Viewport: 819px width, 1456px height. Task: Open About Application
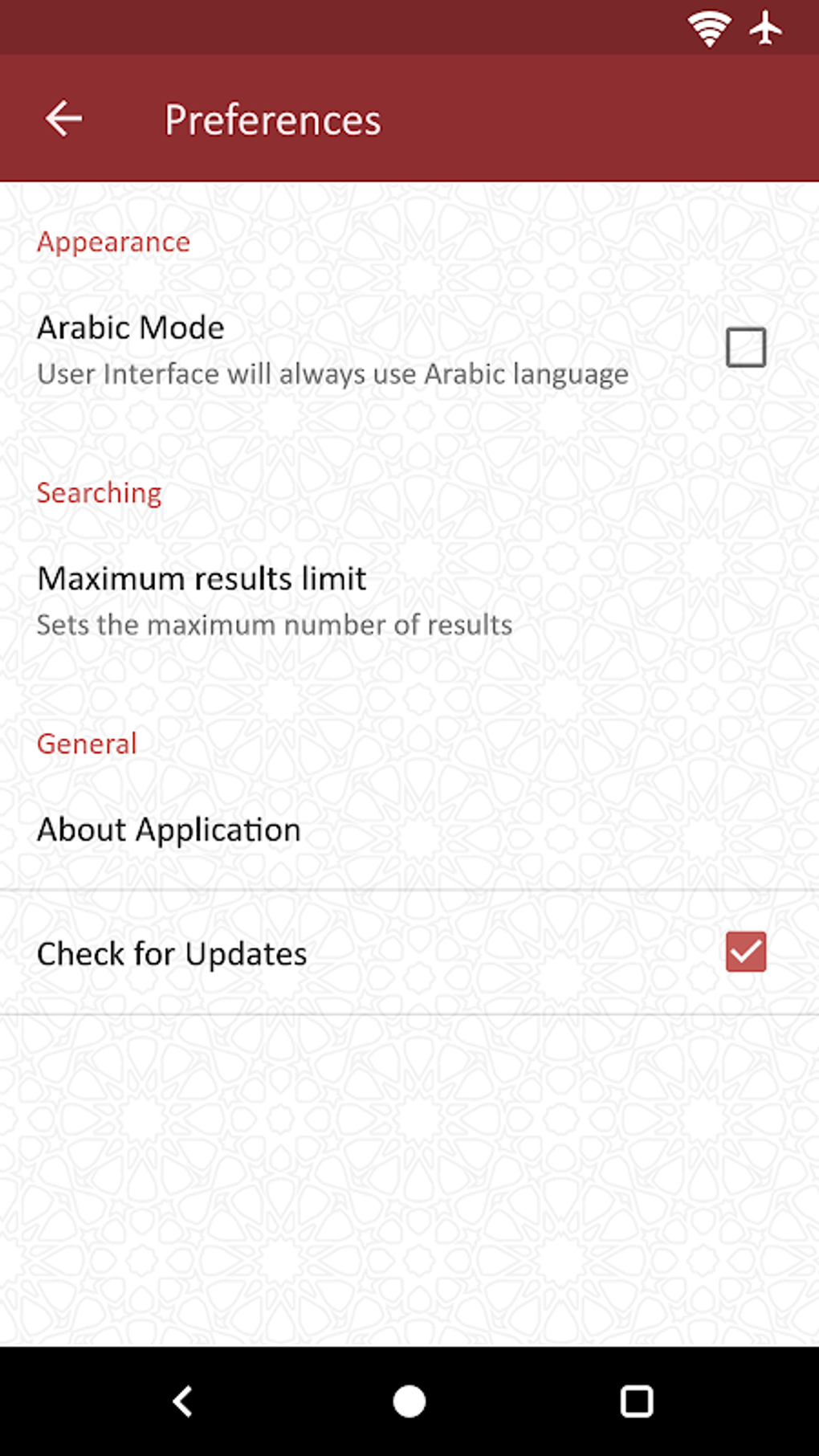(x=169, y=830)
